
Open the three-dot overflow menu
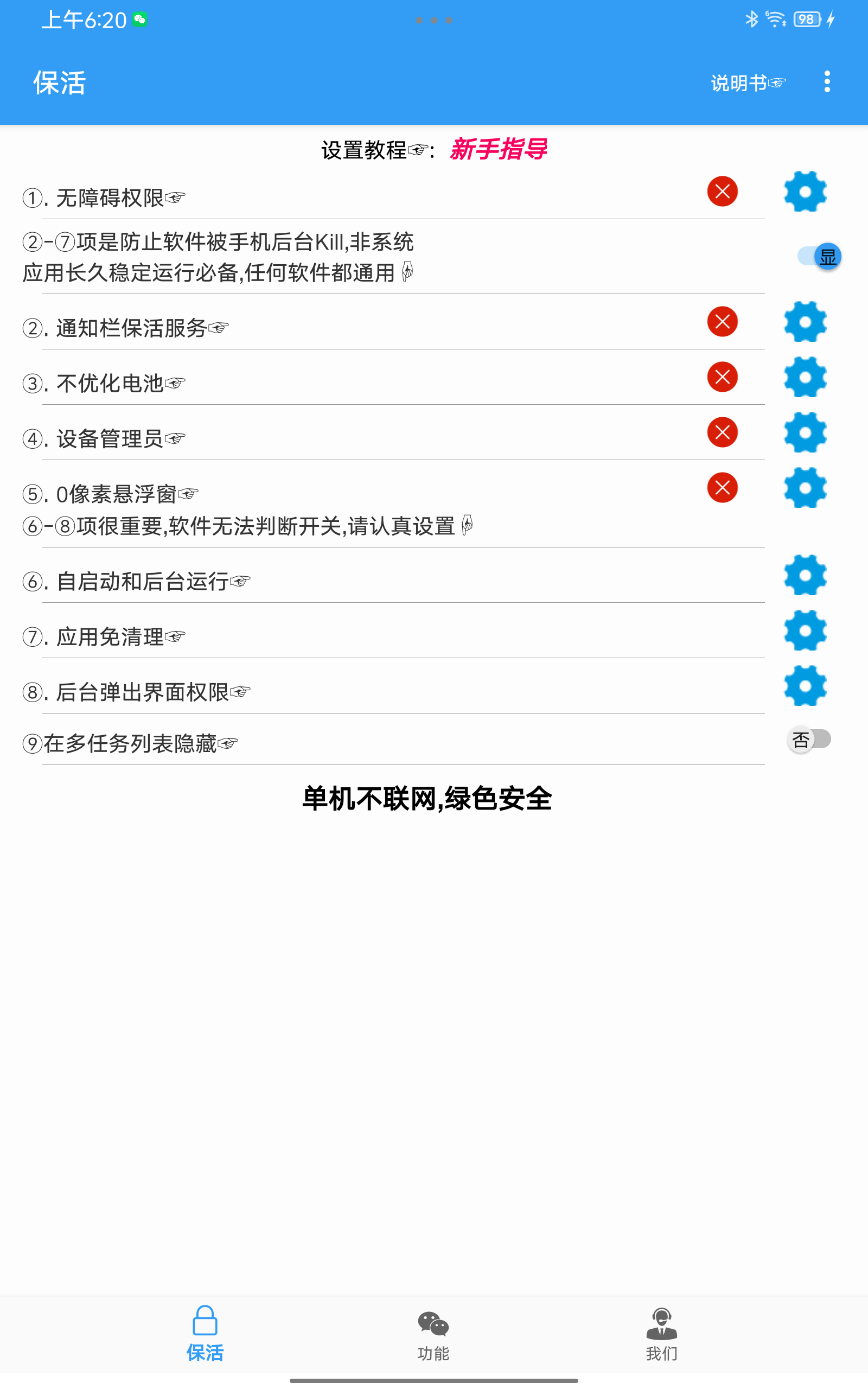click(827, 82)
